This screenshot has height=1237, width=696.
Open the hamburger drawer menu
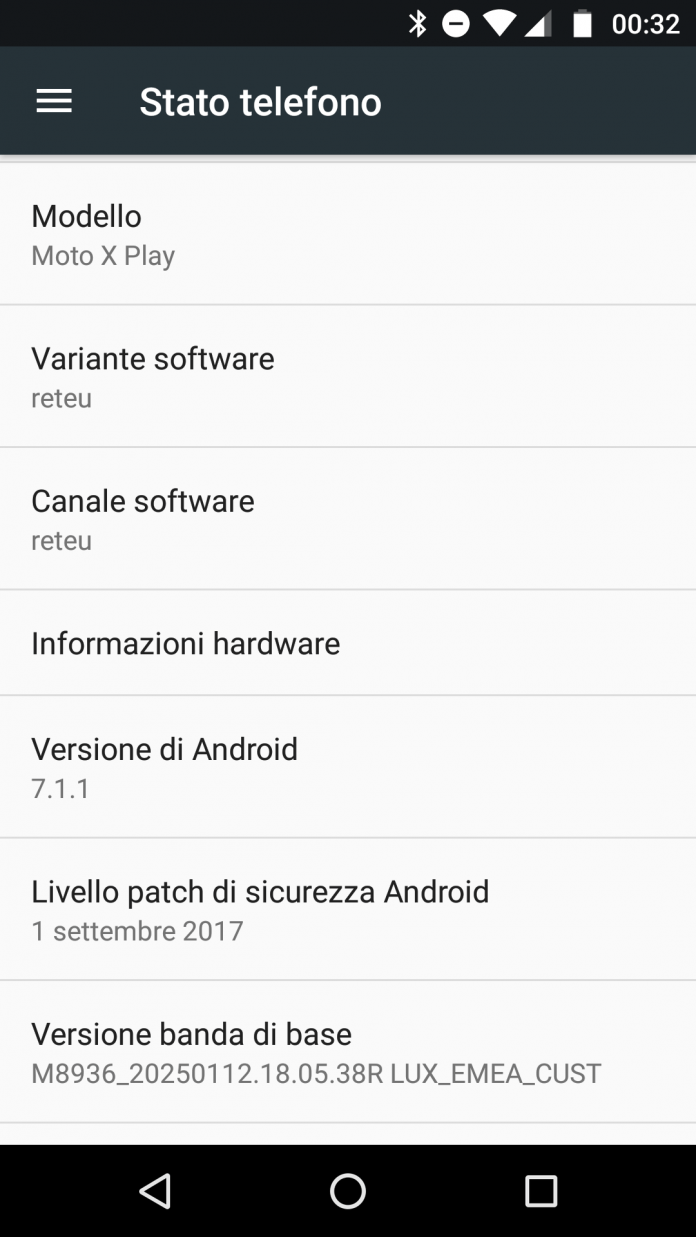pos(54,101)
